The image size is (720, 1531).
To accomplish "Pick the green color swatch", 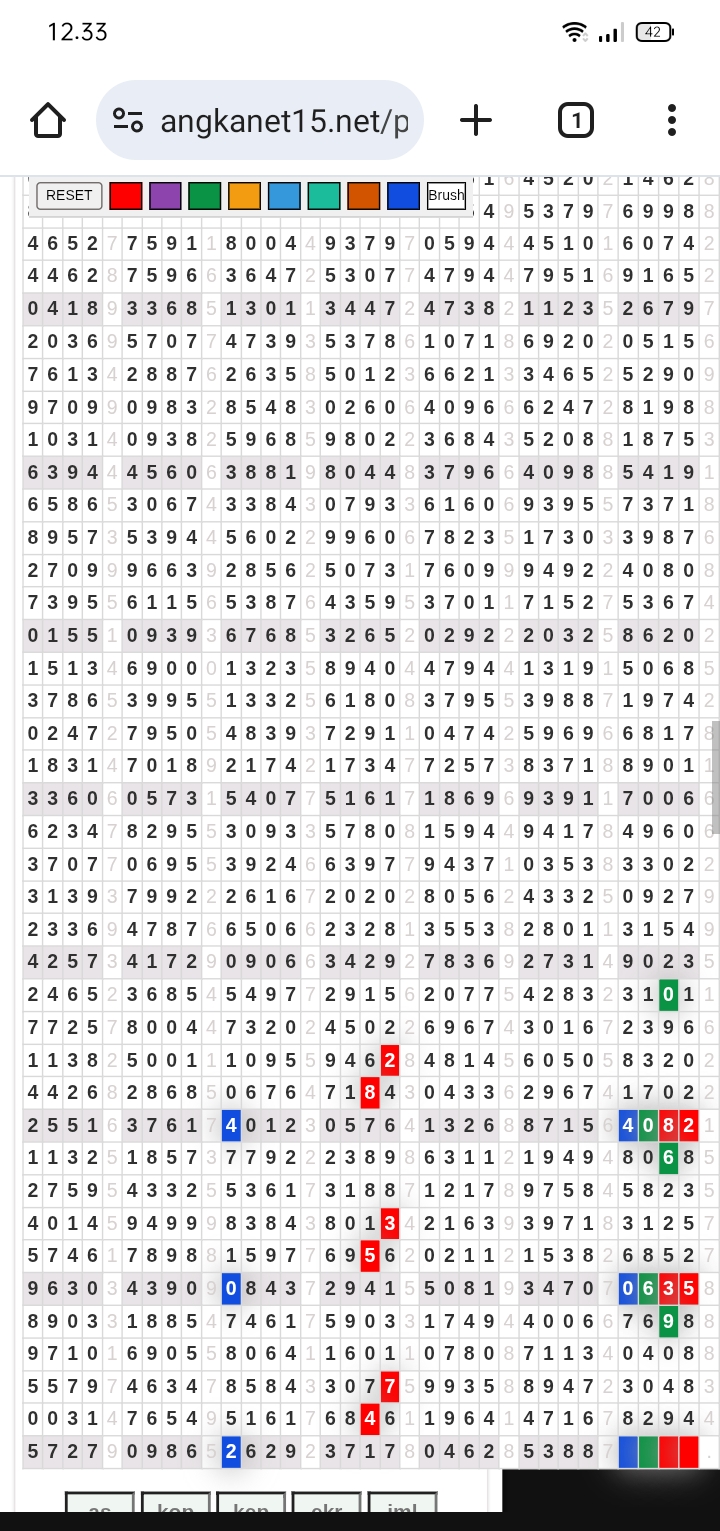I will (x=204, y=196).
